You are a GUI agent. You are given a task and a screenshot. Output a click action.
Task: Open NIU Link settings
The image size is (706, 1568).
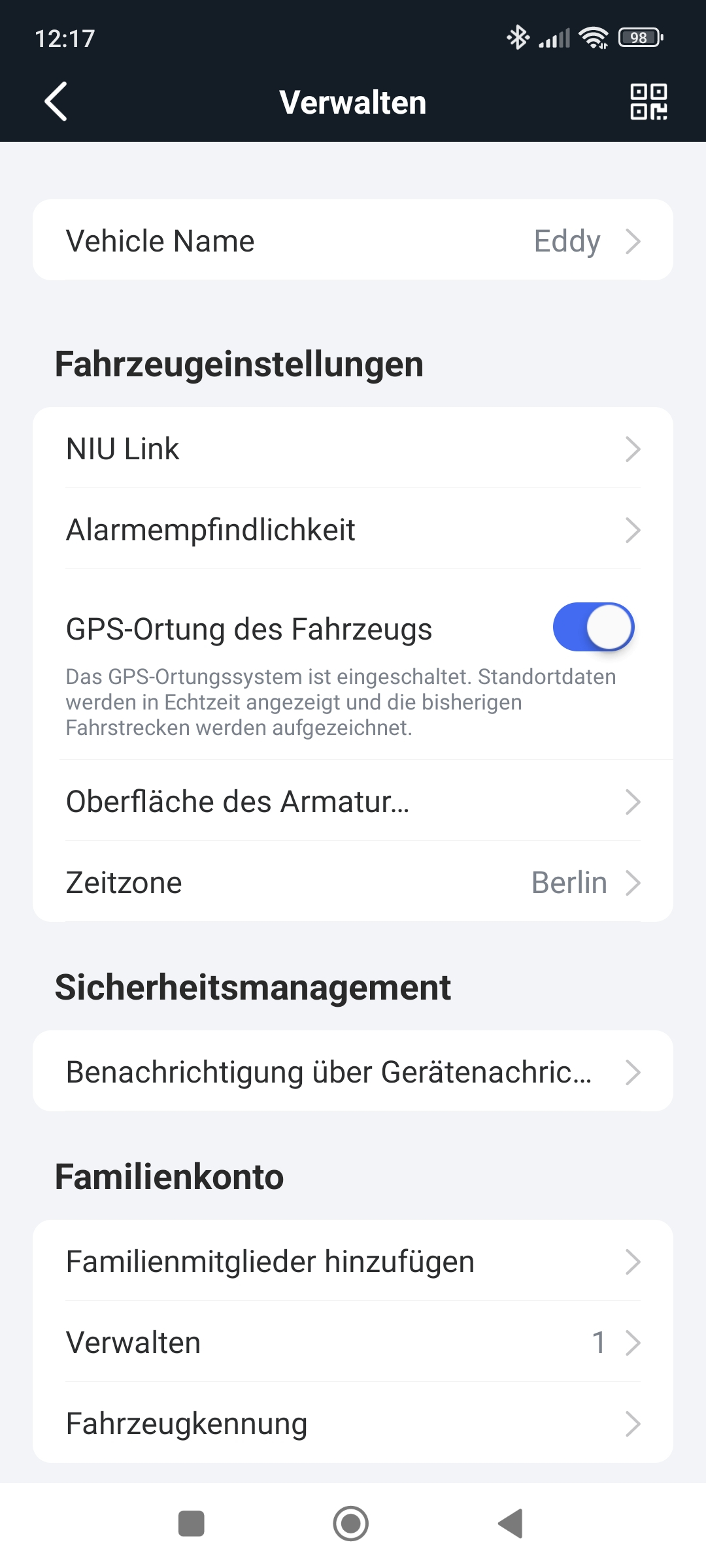pos(353,449)
